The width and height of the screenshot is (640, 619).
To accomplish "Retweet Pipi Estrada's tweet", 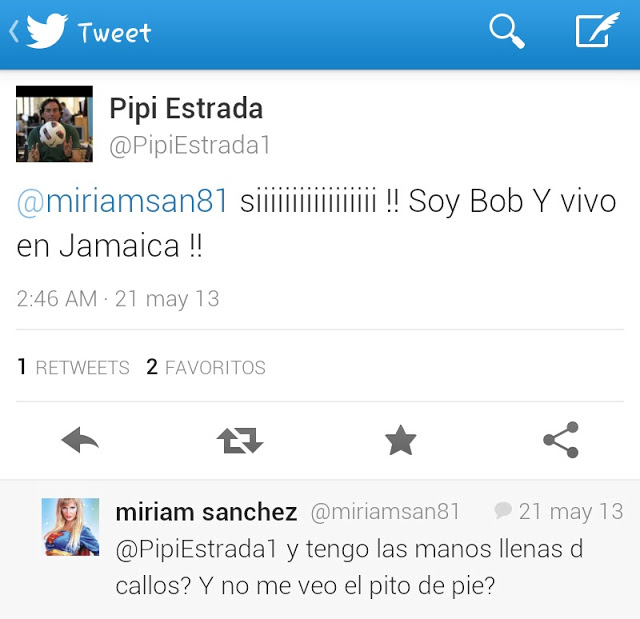I will pyautogui.click(x=240, y=440).
